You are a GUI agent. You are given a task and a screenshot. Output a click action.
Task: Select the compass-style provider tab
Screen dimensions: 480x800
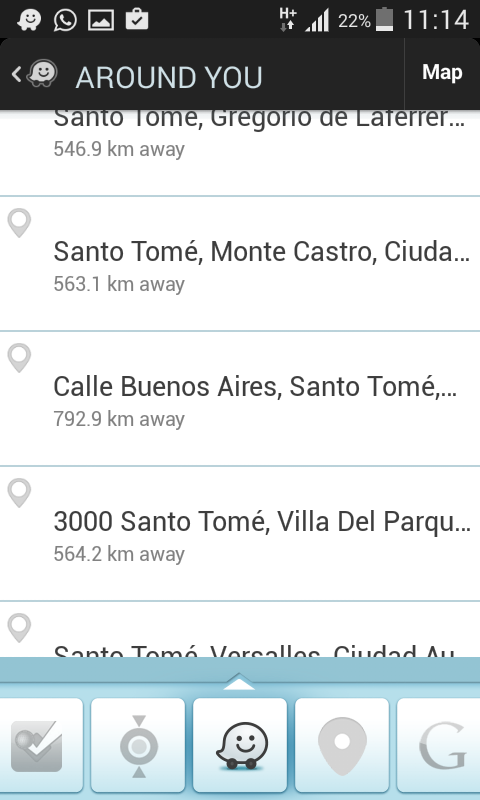pyautogui.click(x=138, y=745)
